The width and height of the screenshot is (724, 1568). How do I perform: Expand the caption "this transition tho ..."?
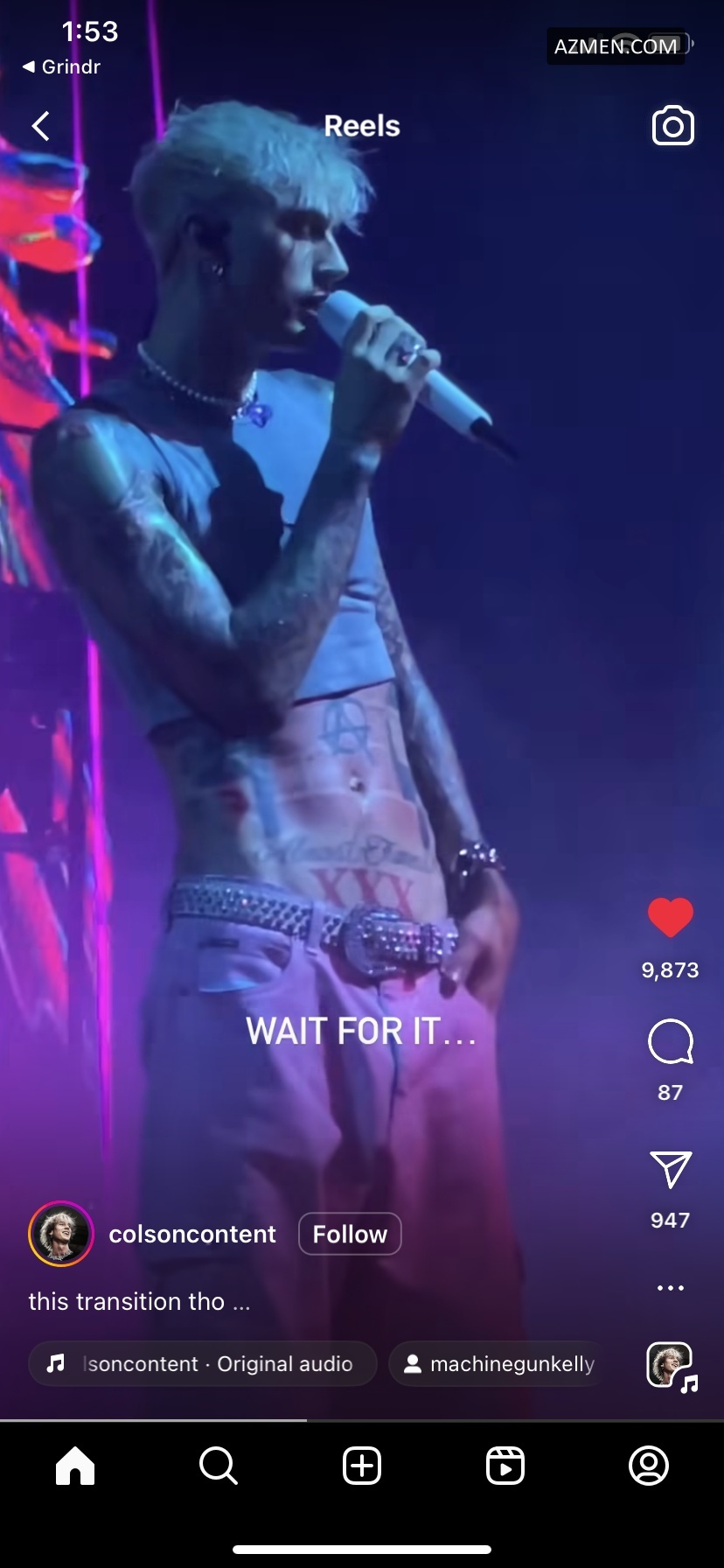tap(140, 1302)
